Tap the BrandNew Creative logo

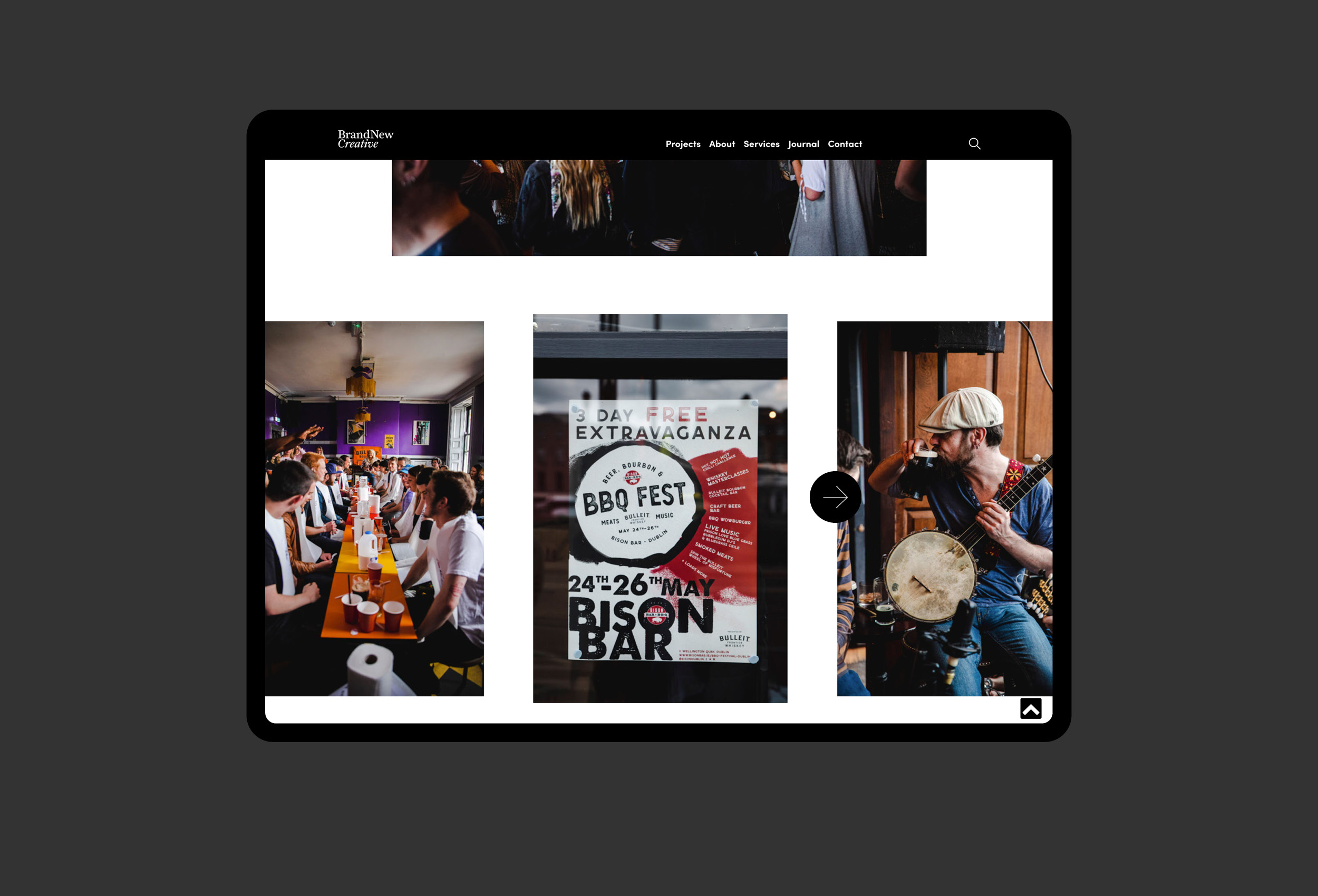[x=365, y=139]
